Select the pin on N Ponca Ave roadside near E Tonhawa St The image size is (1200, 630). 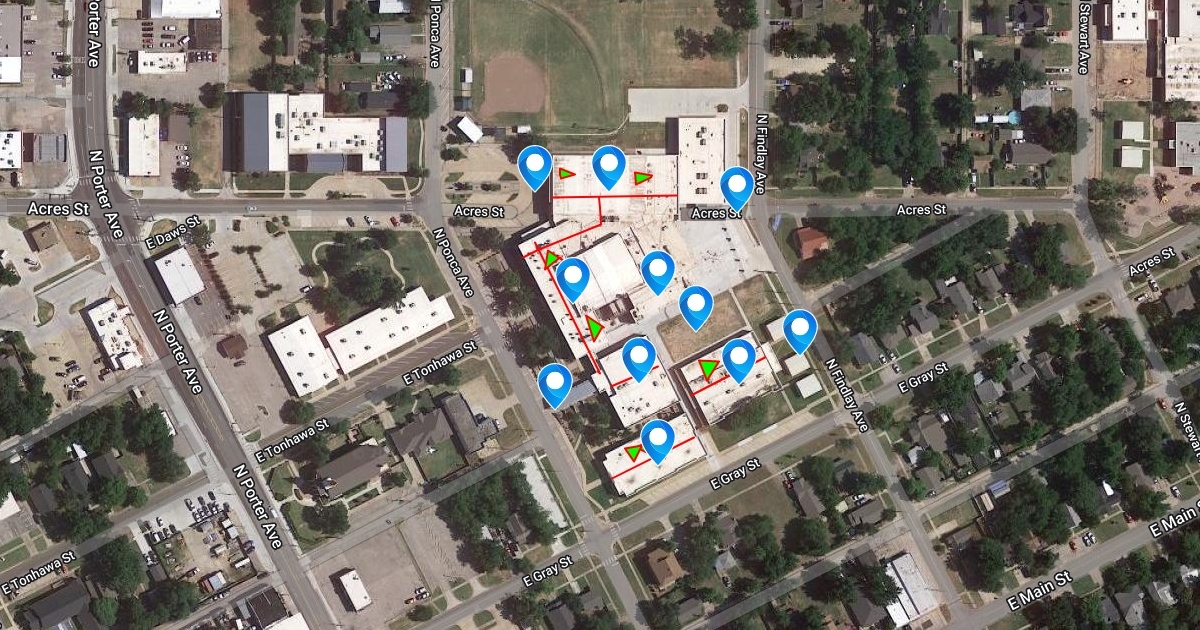point(555,385)
